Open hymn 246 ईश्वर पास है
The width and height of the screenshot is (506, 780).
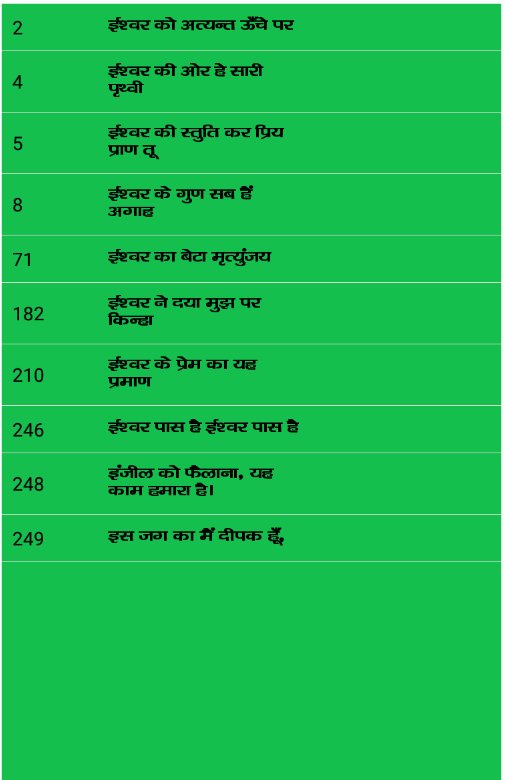tap(251, 429)
